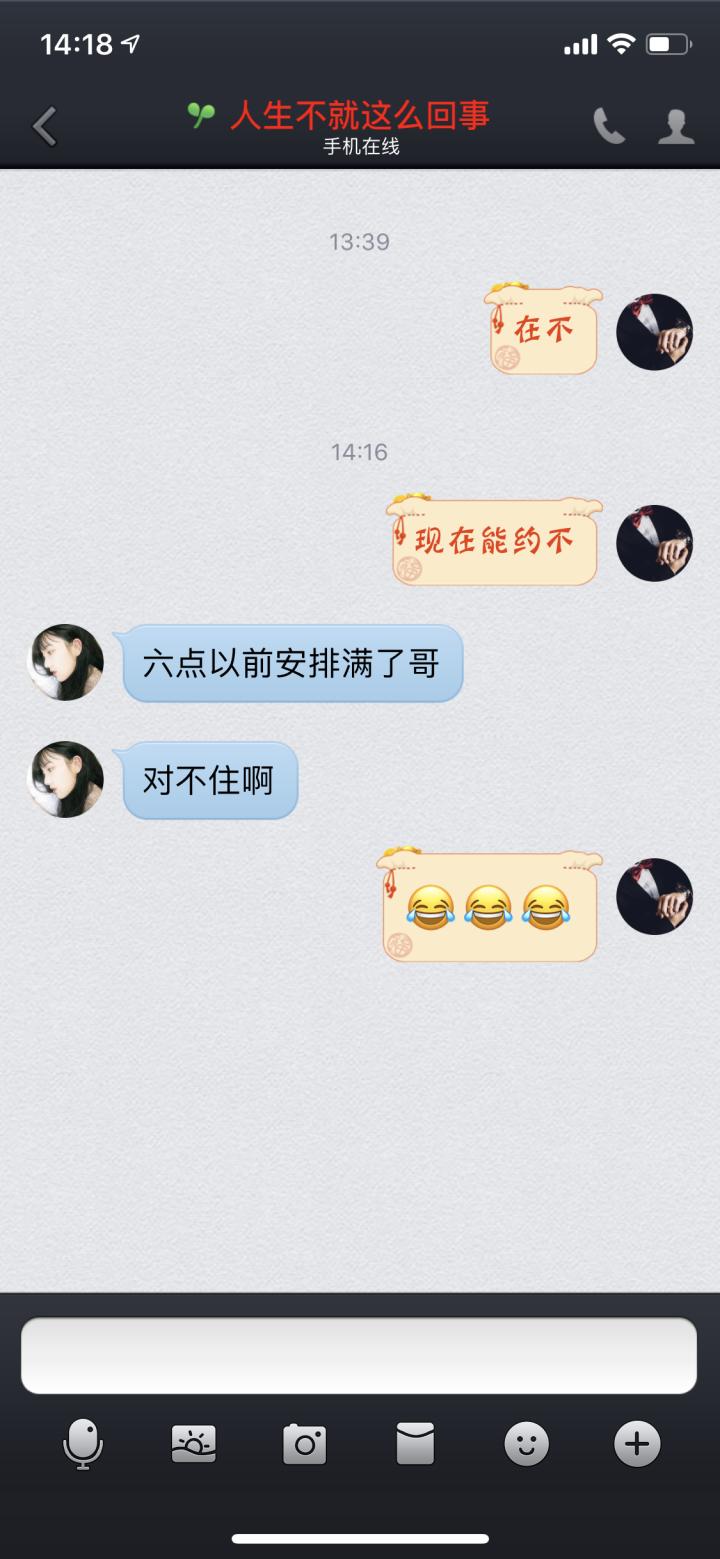Open the red envelope option
The width and height of the screenshot is (720, 1559).
pos(415,1444)
